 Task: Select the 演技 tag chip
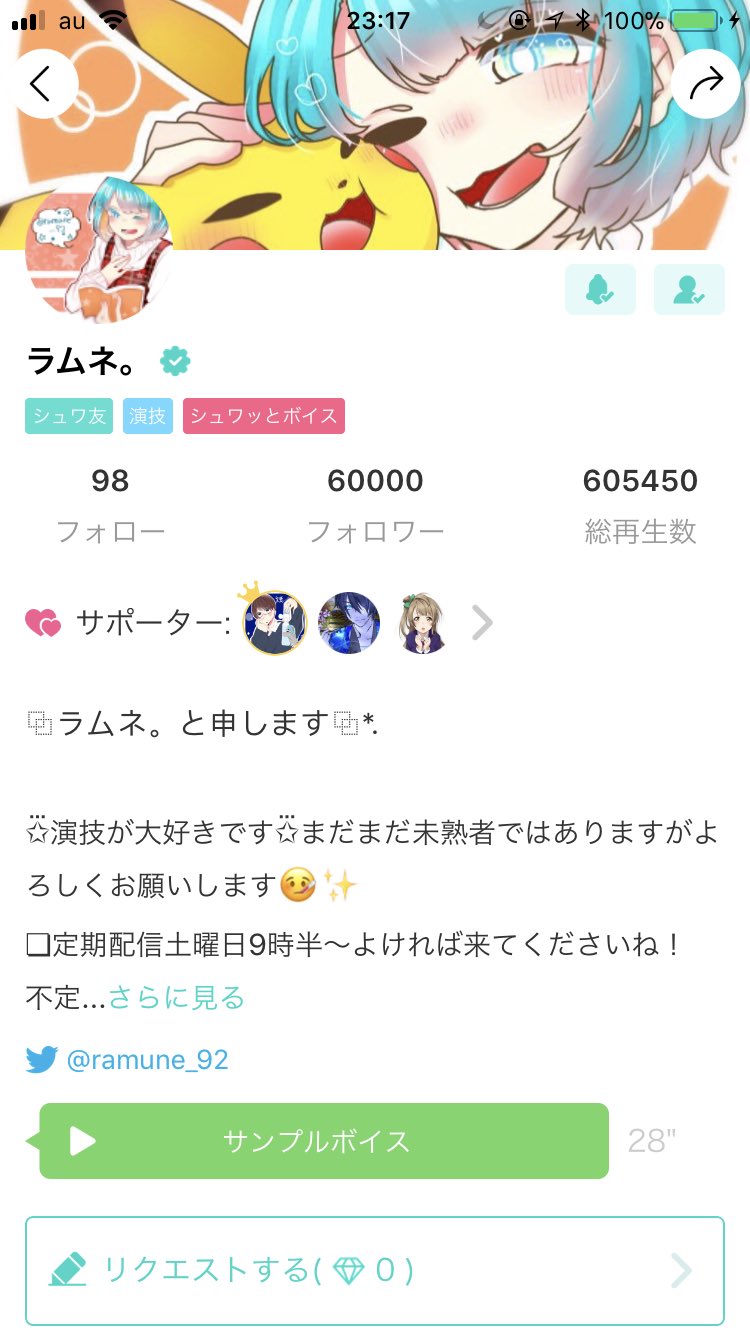(x=148, y=416)
